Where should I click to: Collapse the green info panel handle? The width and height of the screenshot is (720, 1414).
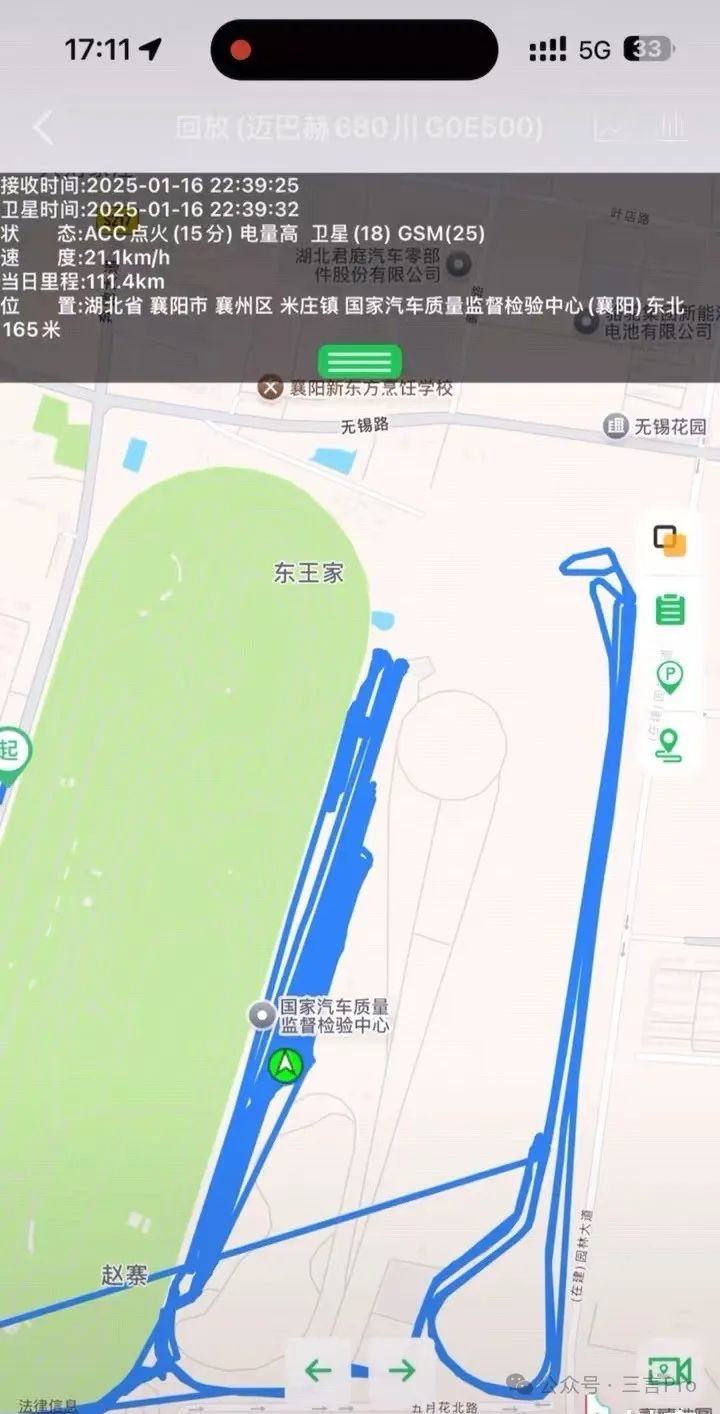[360, 362]
